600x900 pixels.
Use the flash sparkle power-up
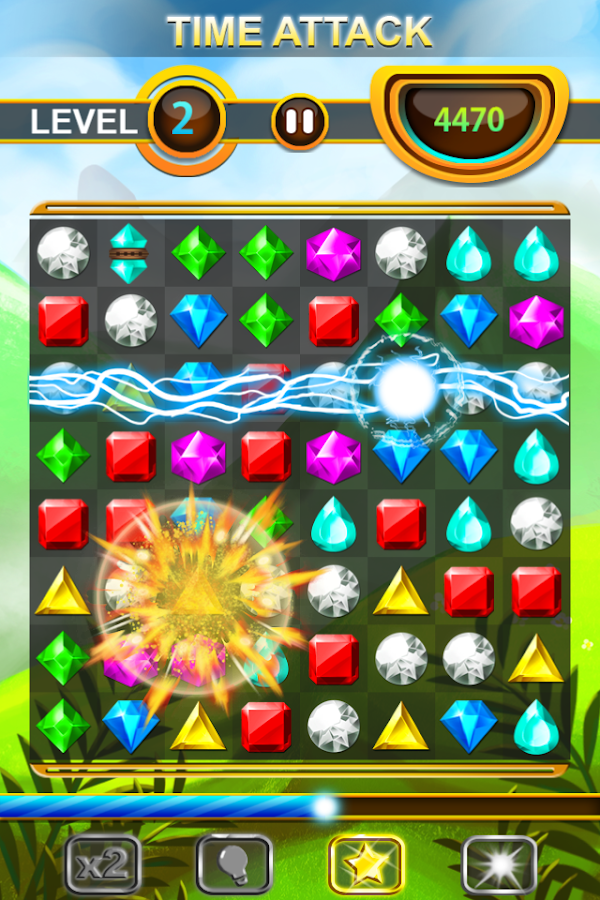click(x=499, y=864)
